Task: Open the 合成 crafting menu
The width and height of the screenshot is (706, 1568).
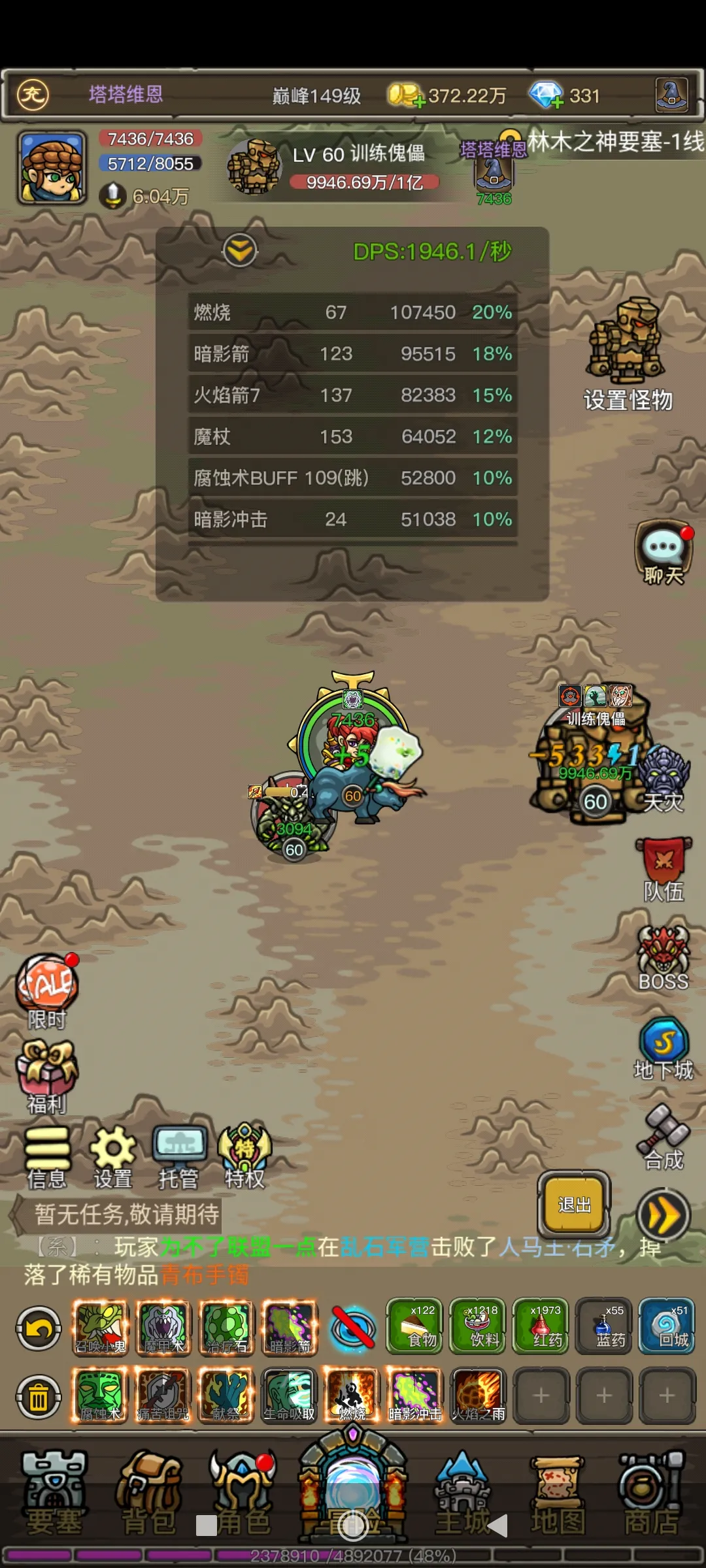Action: pyautogui.click(x=663, y=1137)
